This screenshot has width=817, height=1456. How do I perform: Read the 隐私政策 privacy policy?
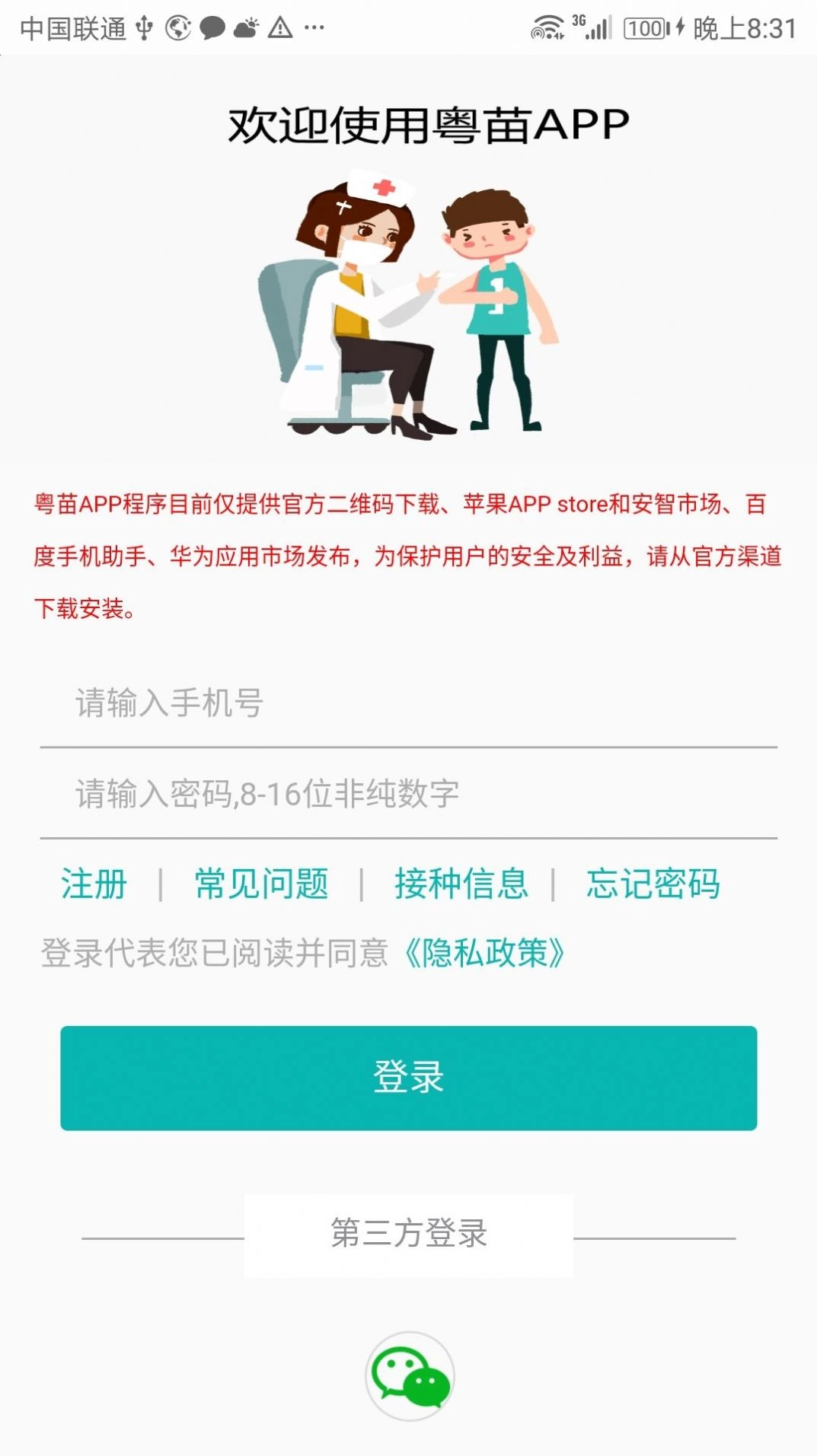[x=484, y=952]
